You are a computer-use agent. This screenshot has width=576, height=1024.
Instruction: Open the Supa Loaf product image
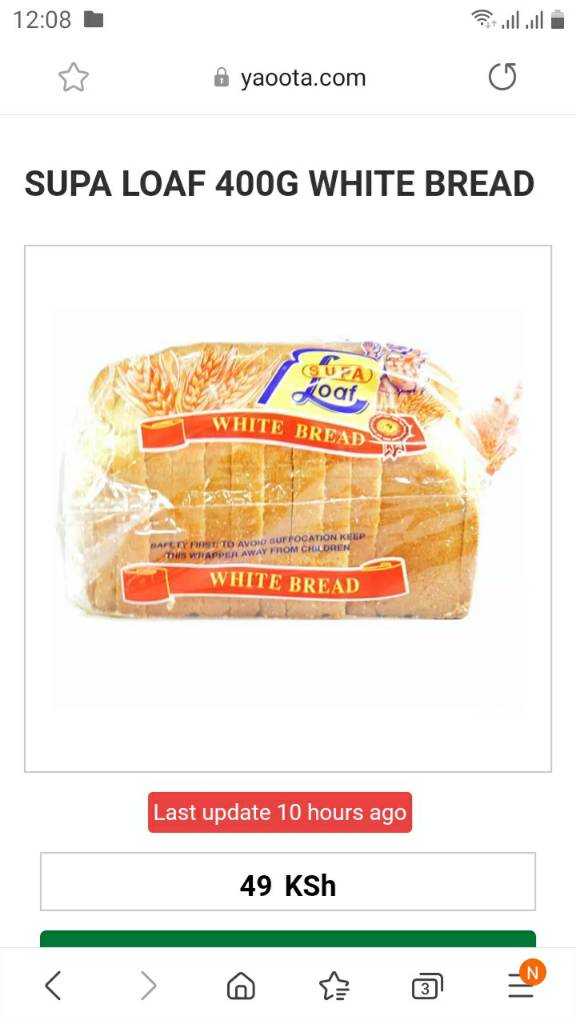click(288, 509)
